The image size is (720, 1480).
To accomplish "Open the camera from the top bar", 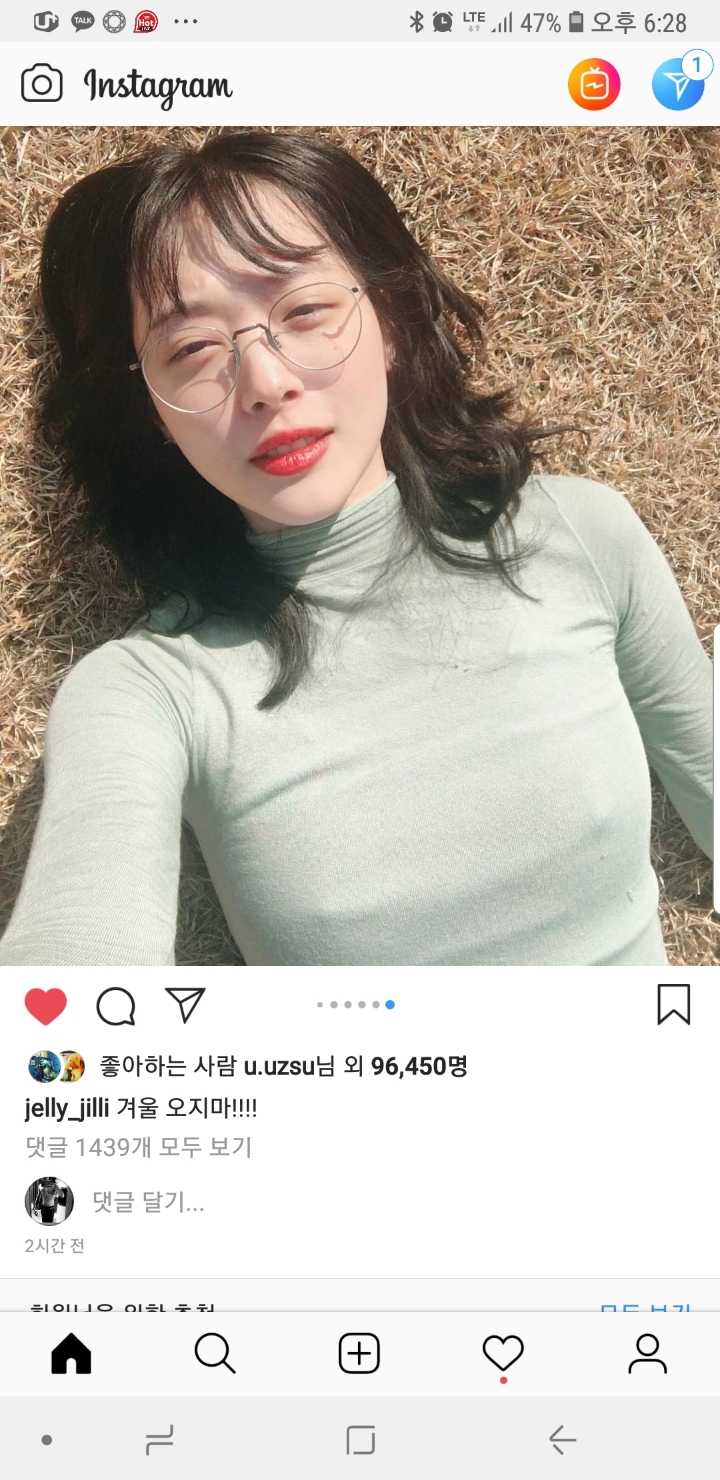I will click(42, 84).
